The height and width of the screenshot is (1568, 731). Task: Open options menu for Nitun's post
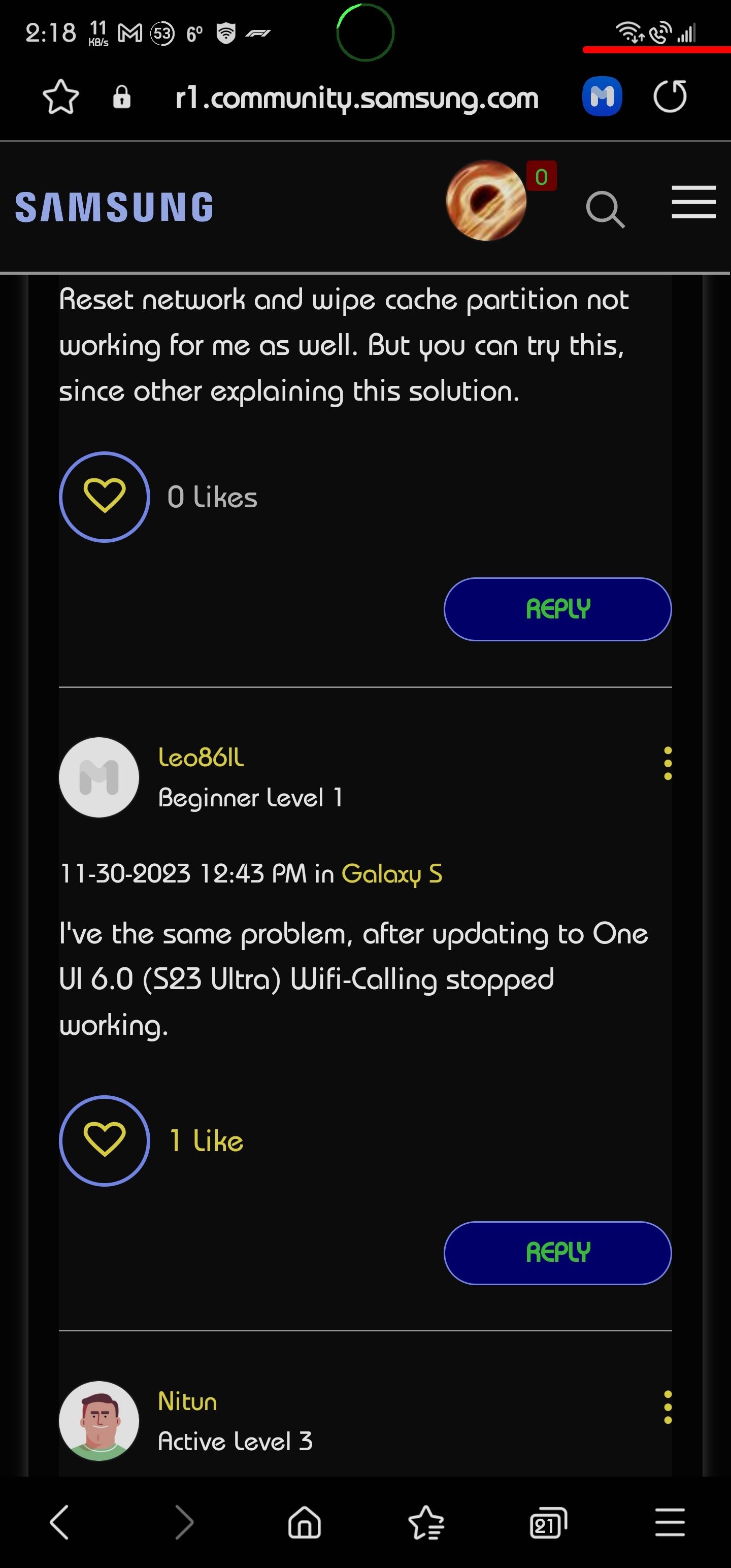click(x=668, y=1407)
